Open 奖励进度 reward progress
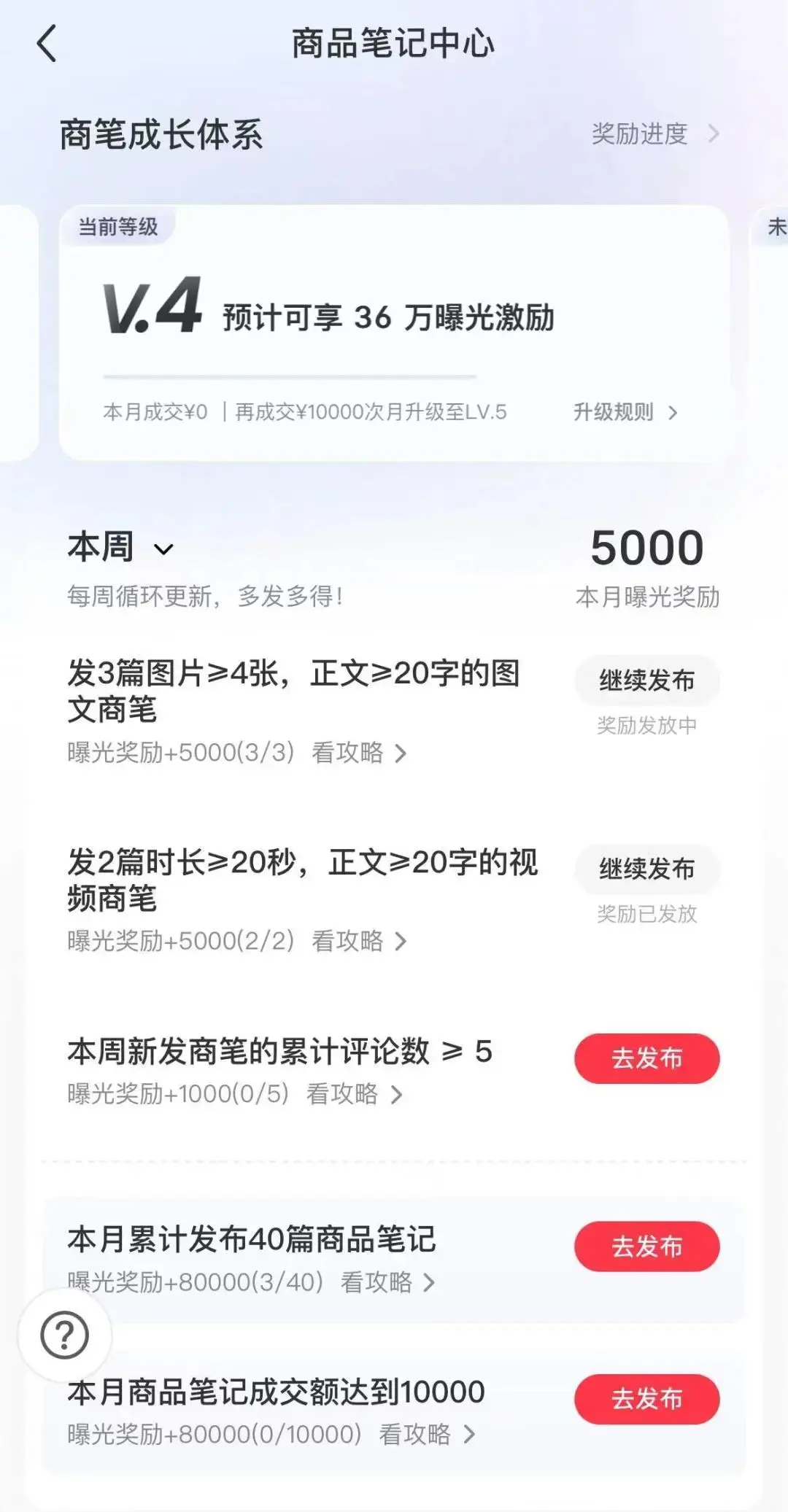 coord(654,133)
